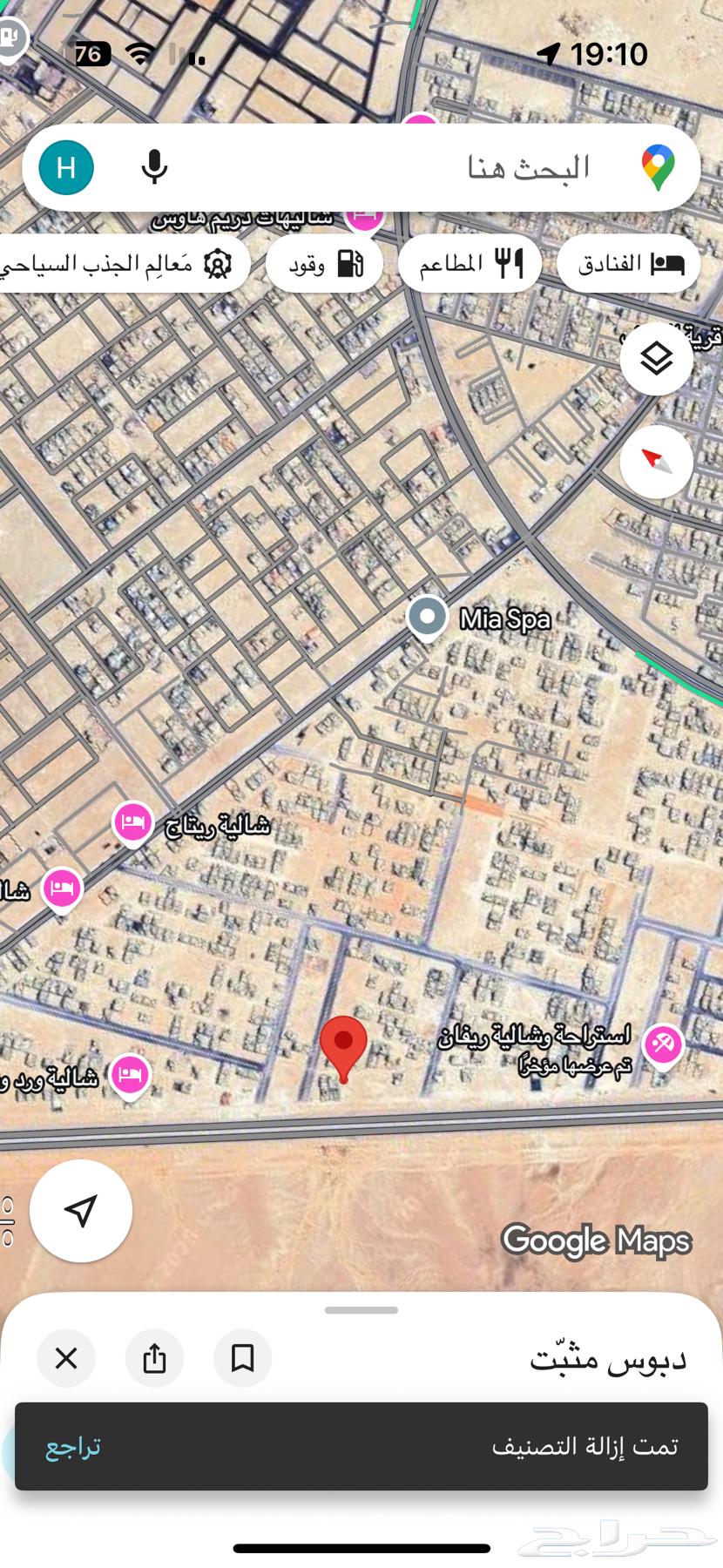This screenshot has height=1568, width=723.
Task: Open the شالية ورد hotel pin
Action: coord(130,1075)
